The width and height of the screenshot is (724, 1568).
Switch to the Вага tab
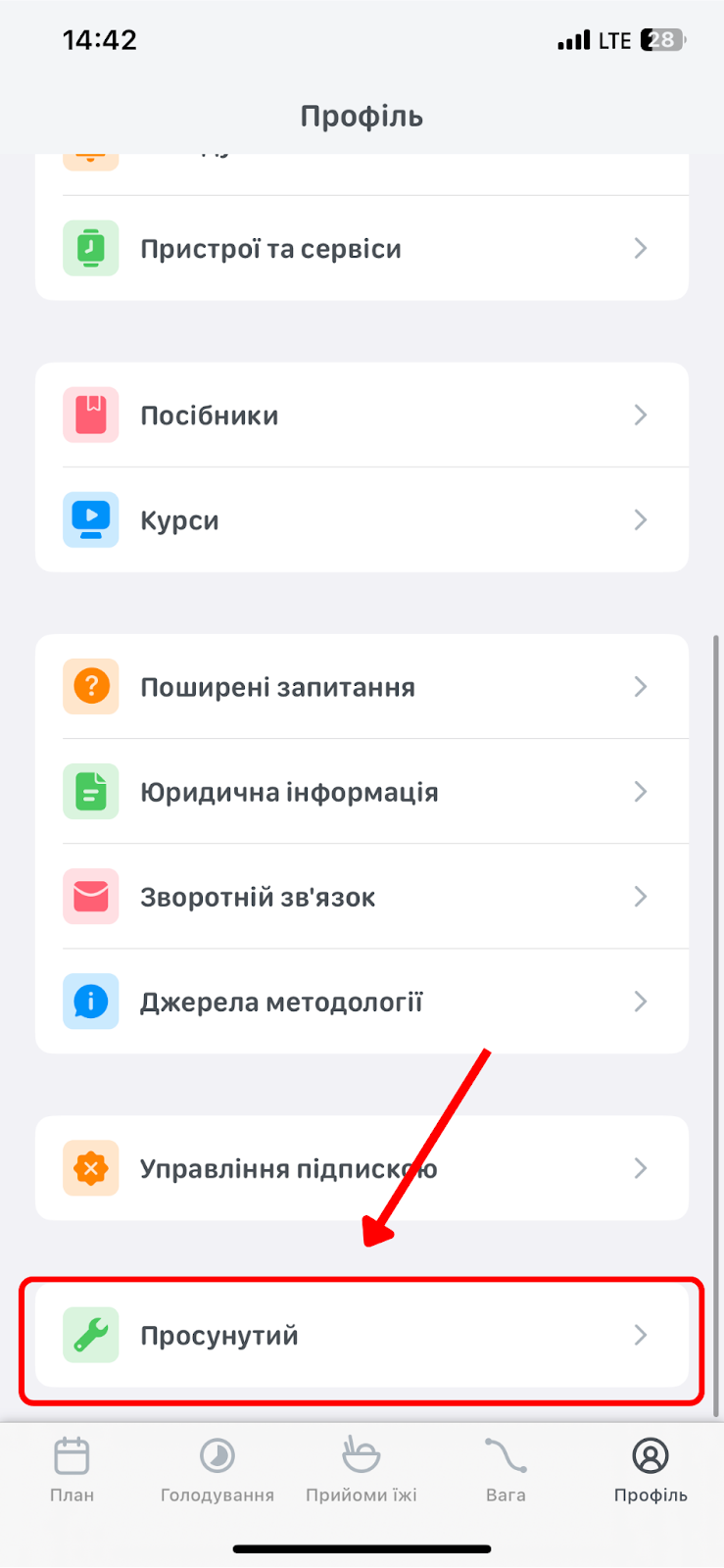pos(506,1469)
